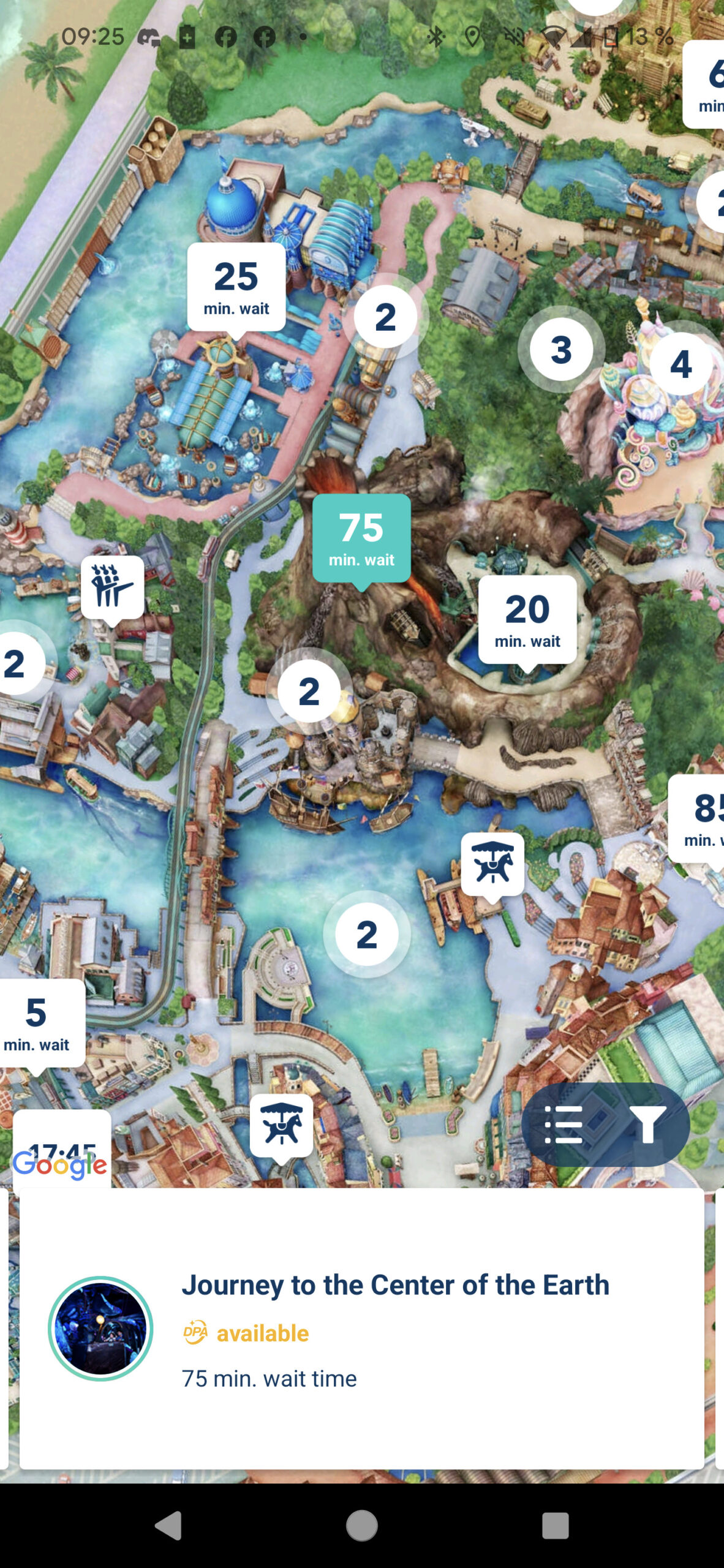Expand the cluster marker showing 4

(681, 364)
